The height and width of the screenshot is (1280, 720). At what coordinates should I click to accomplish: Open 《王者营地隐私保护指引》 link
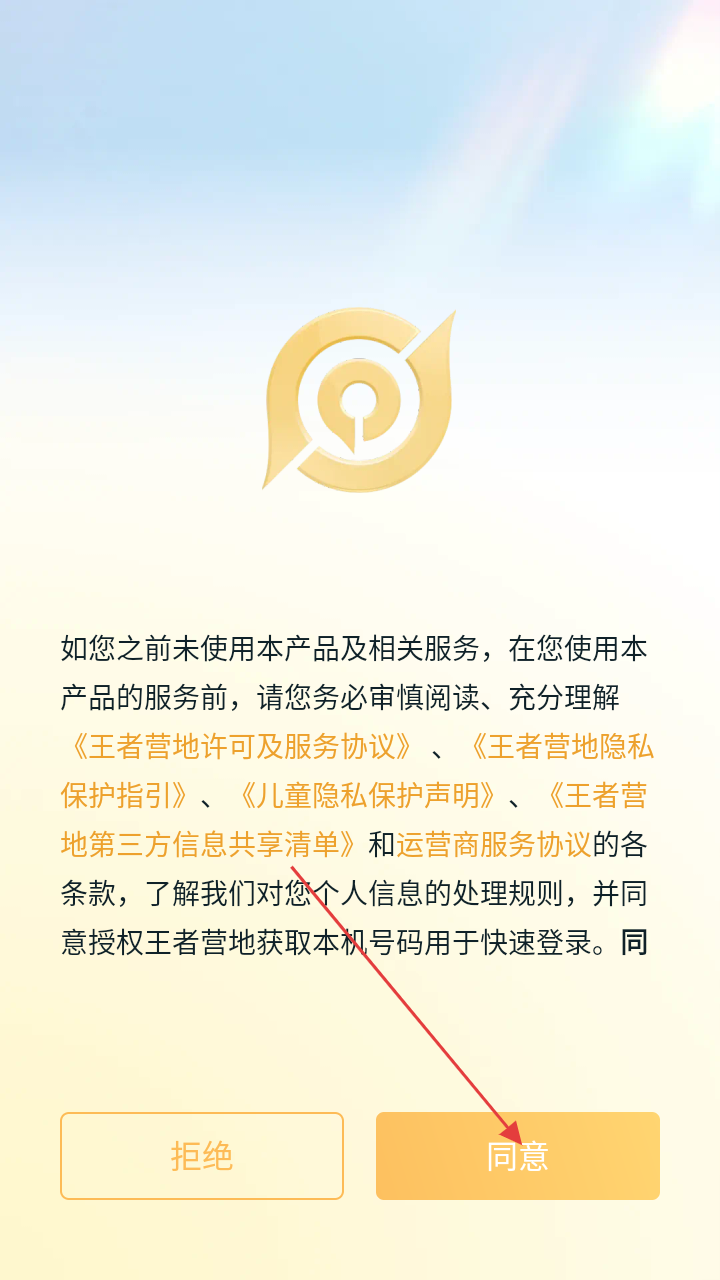[x=560, y=747]
